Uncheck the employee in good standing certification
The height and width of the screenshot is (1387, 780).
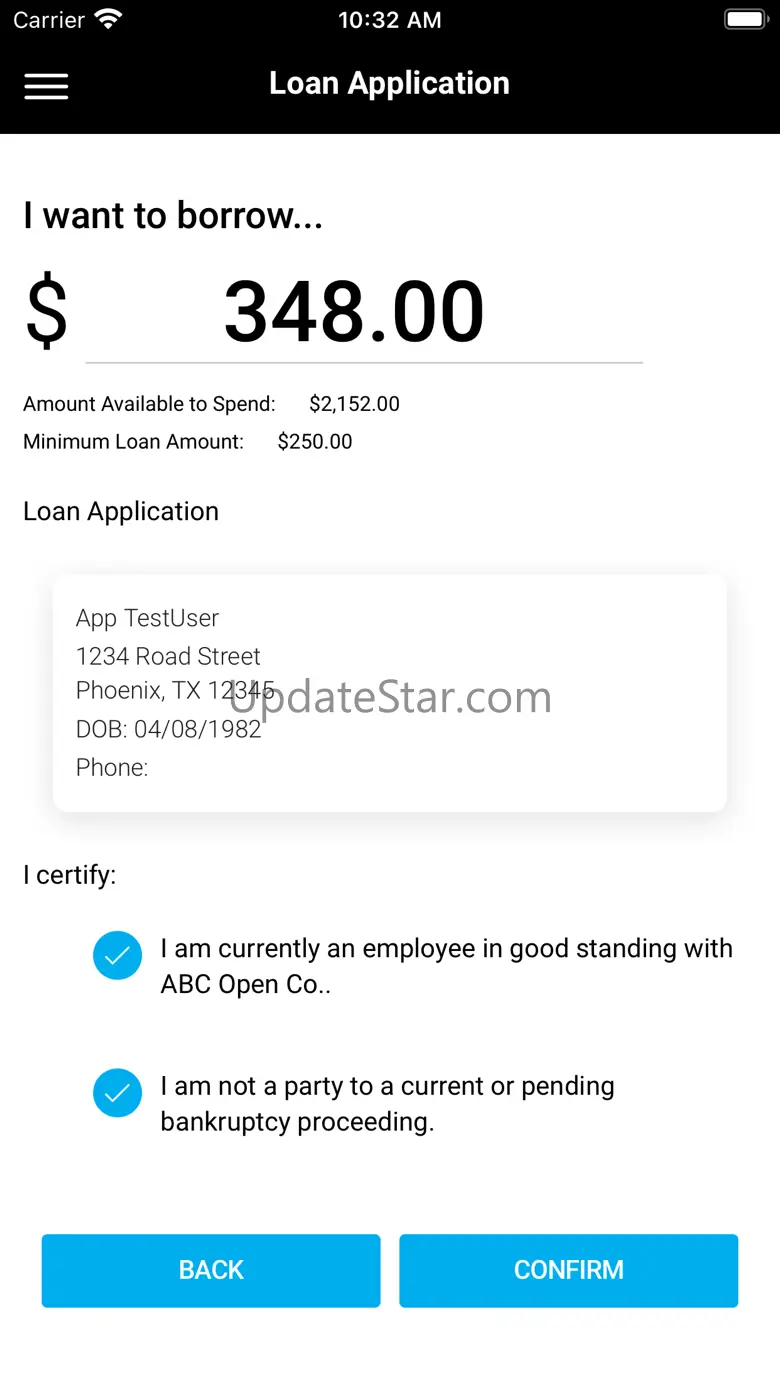[117, 955]
